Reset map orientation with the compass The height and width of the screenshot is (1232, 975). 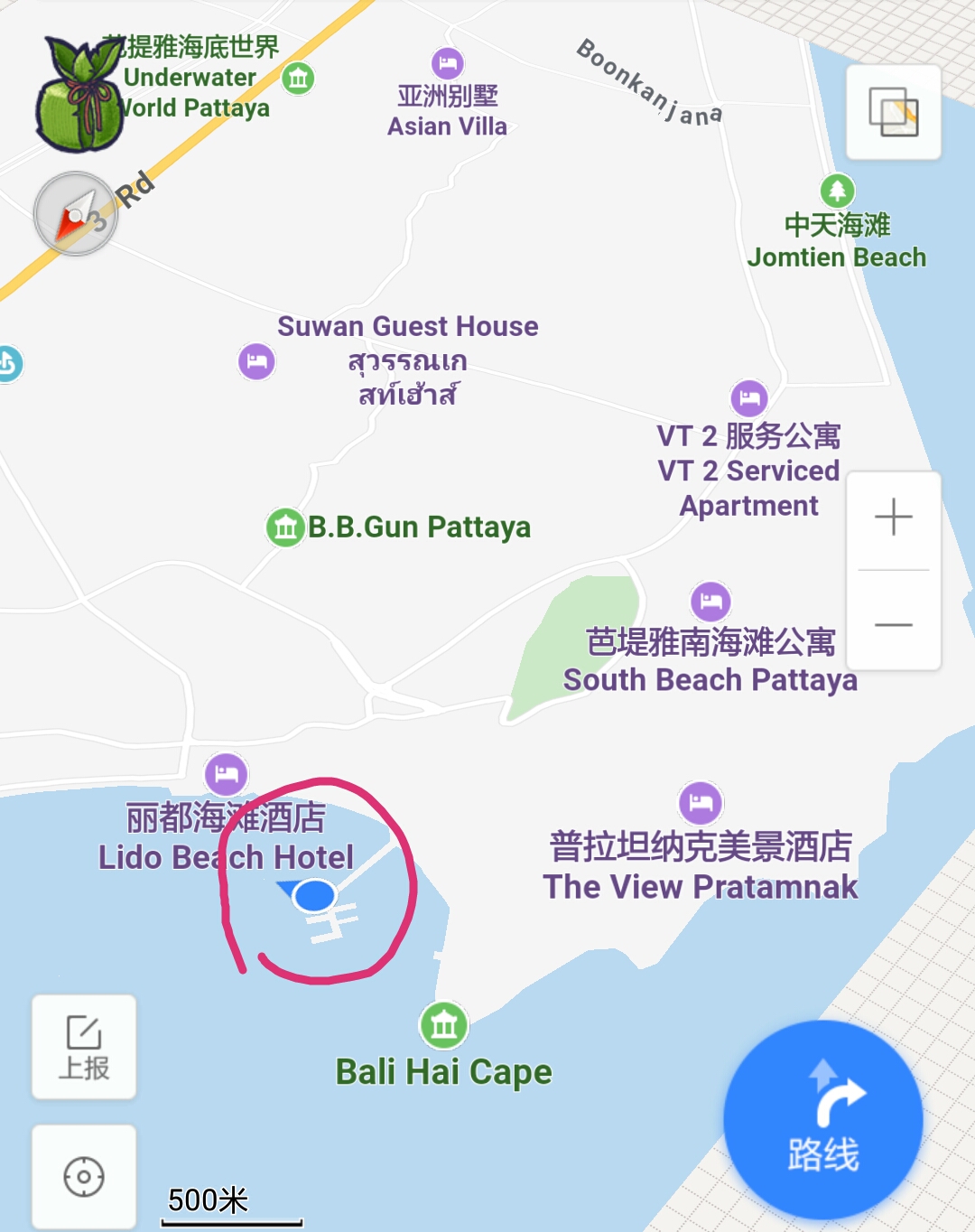click(76, 214)
